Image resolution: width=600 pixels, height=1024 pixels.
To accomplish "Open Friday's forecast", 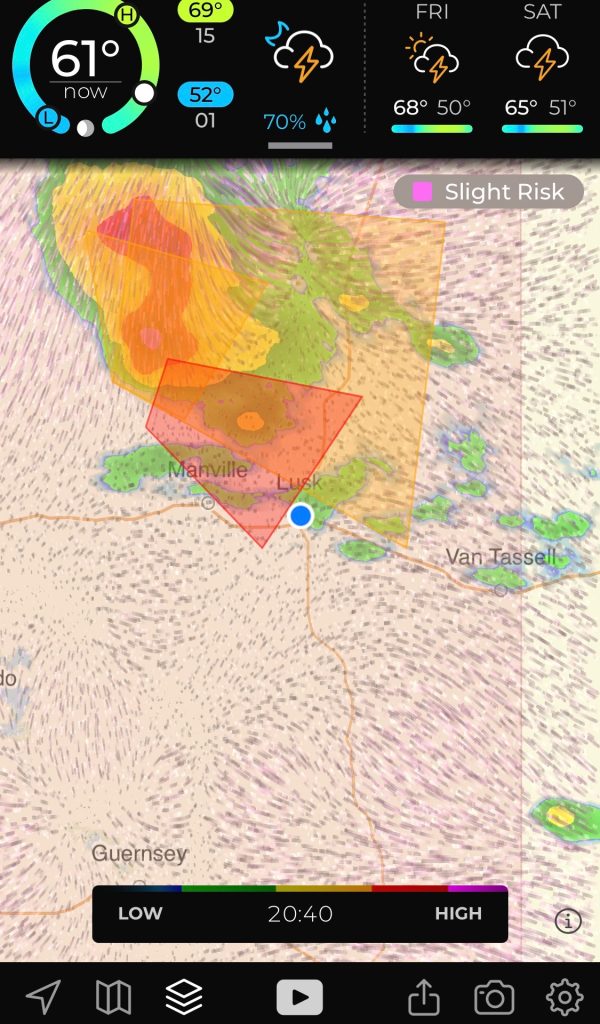I will click(432, 70).
